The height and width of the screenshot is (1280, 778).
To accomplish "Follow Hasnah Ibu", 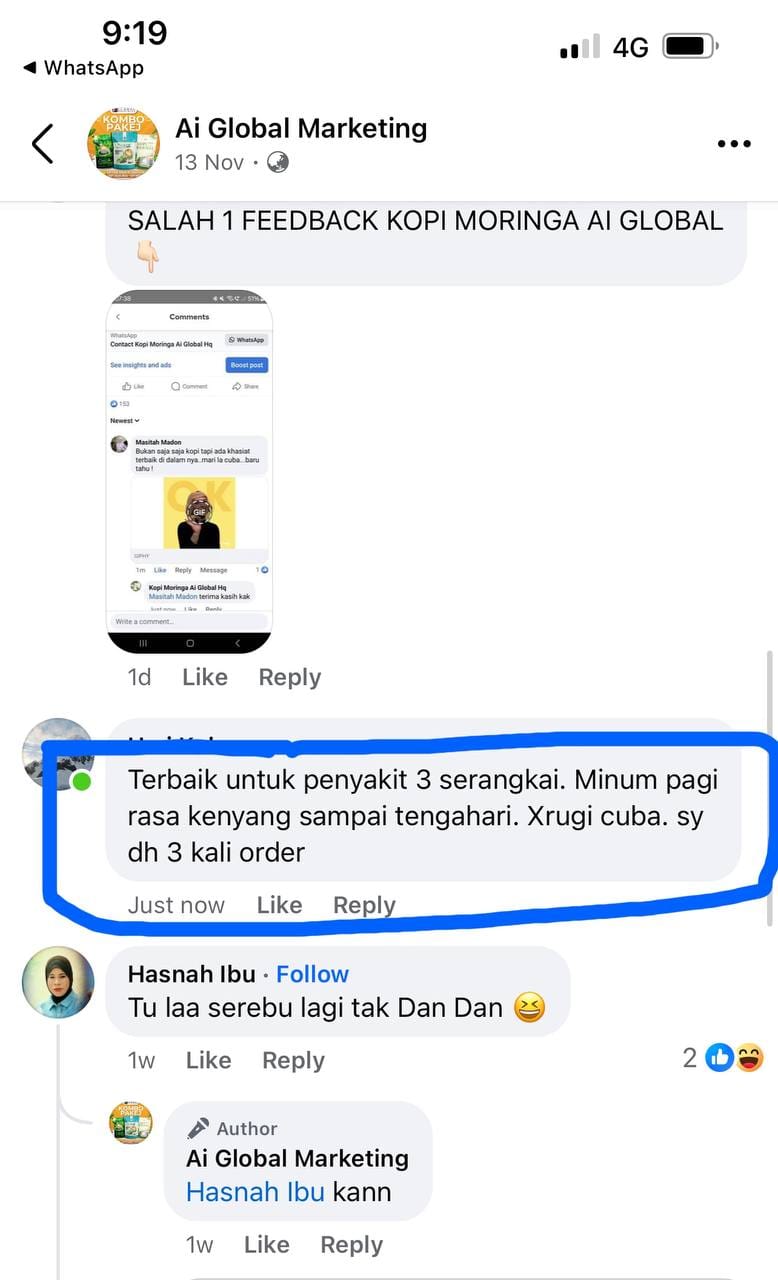I will (312, 974).
